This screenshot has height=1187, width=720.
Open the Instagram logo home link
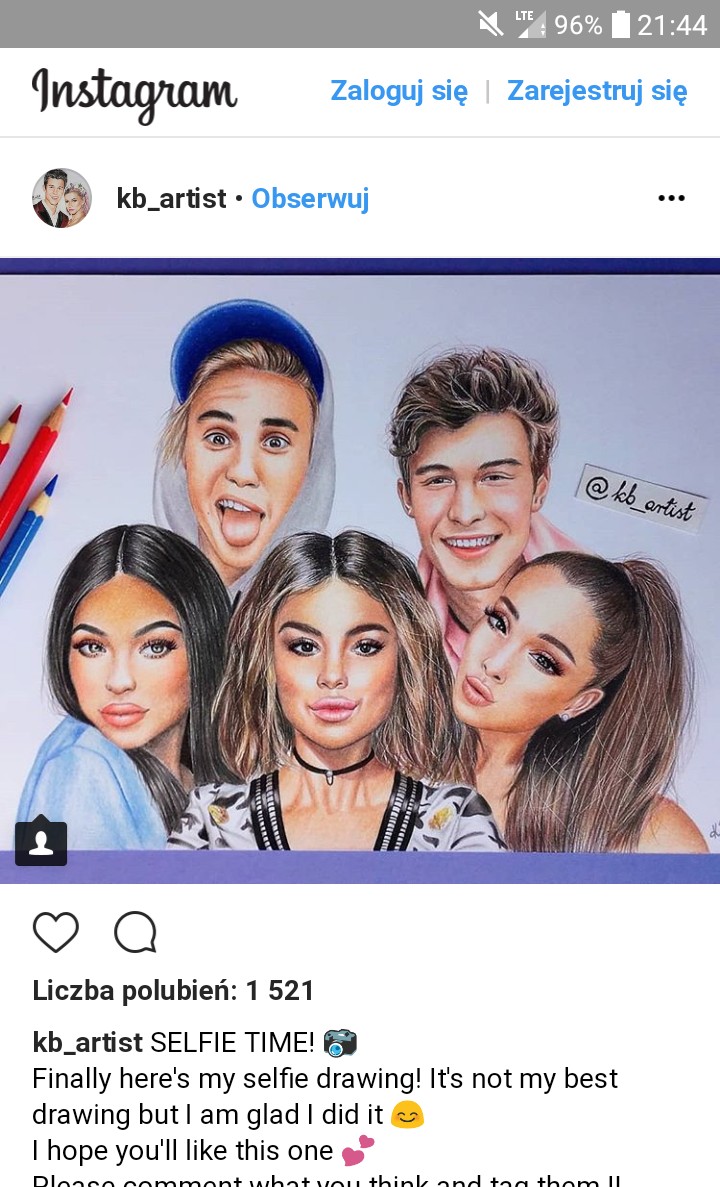[134, 95]
